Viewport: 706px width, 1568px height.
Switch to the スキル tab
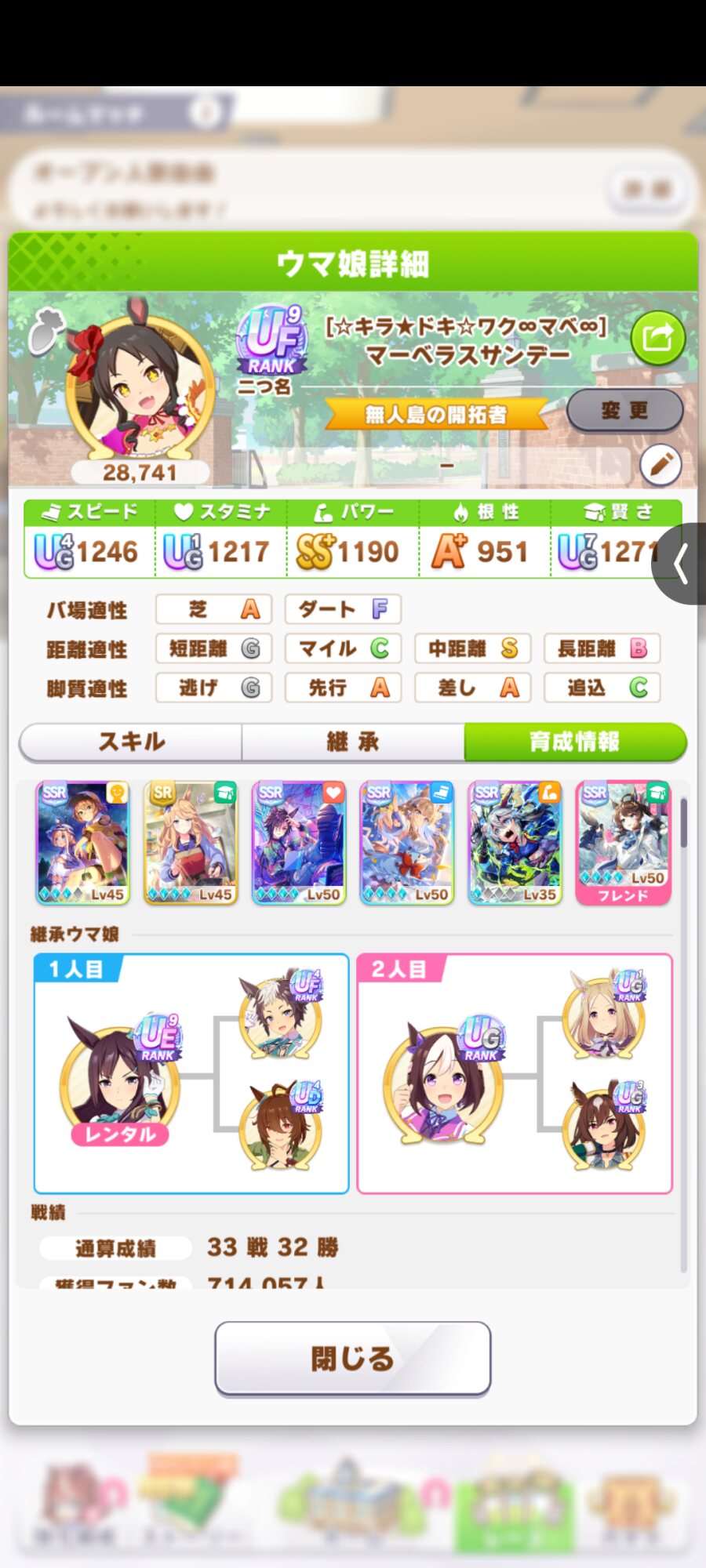click(131, 742)
